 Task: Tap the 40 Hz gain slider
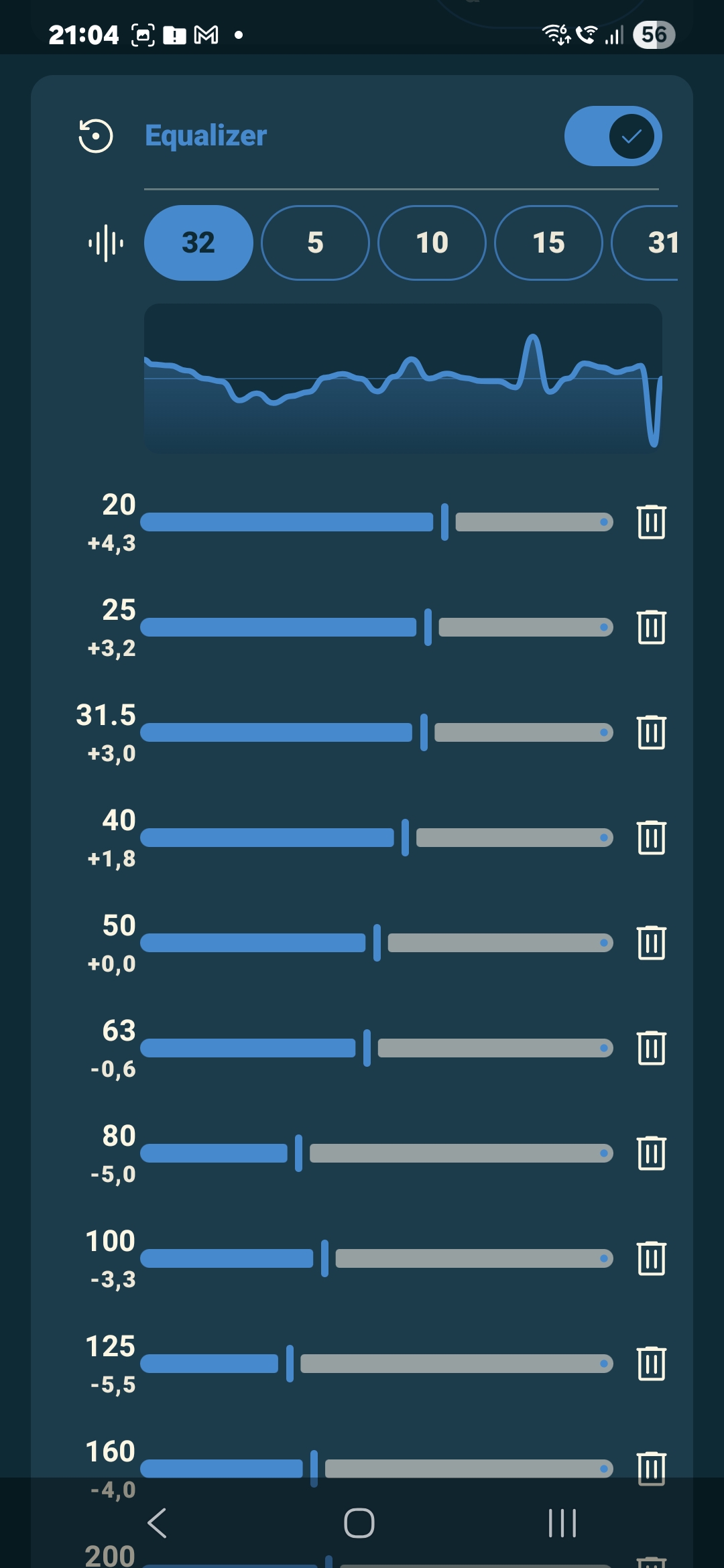tap(377, 838)
